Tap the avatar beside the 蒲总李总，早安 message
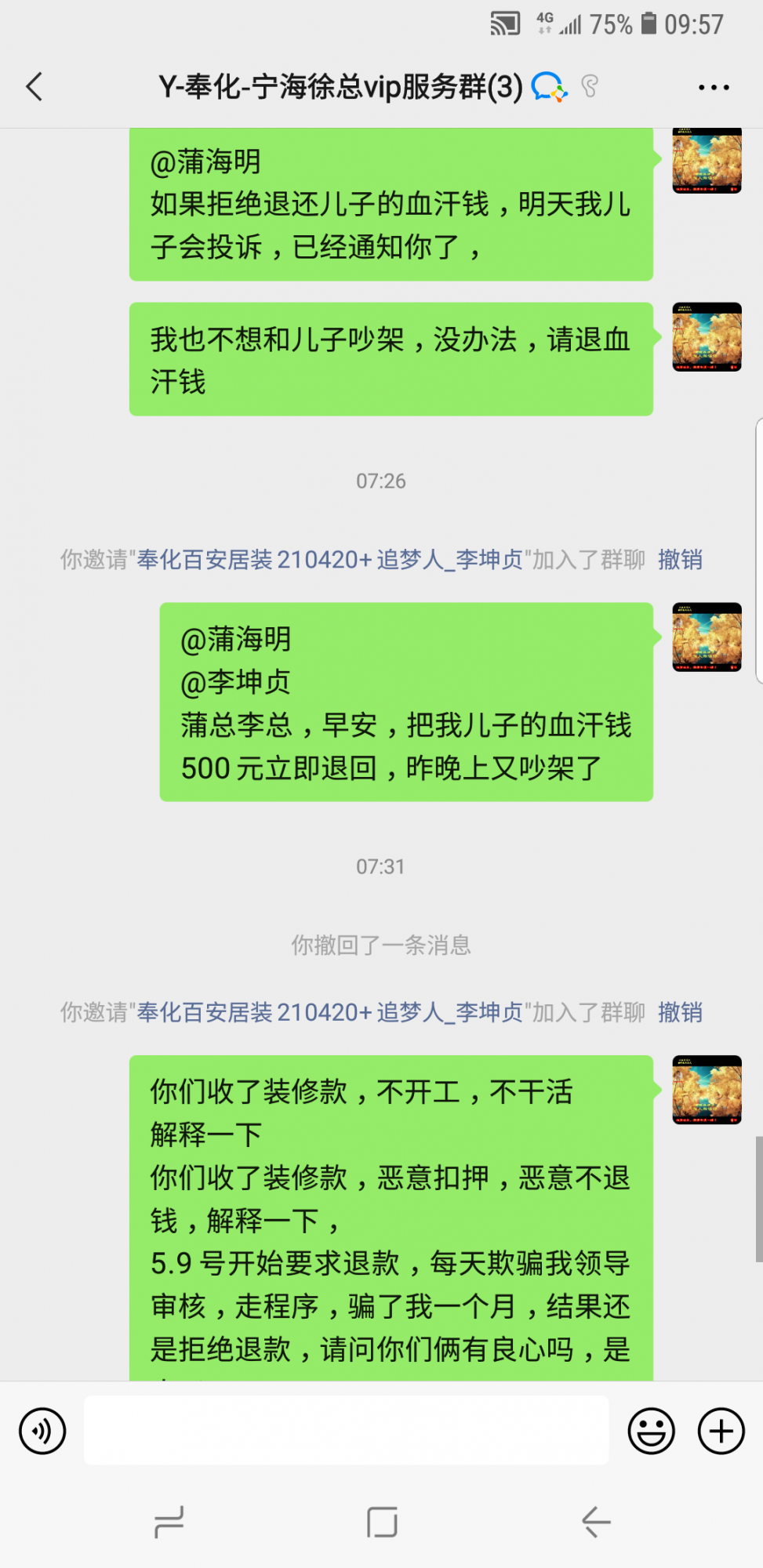 click(707, 637)
